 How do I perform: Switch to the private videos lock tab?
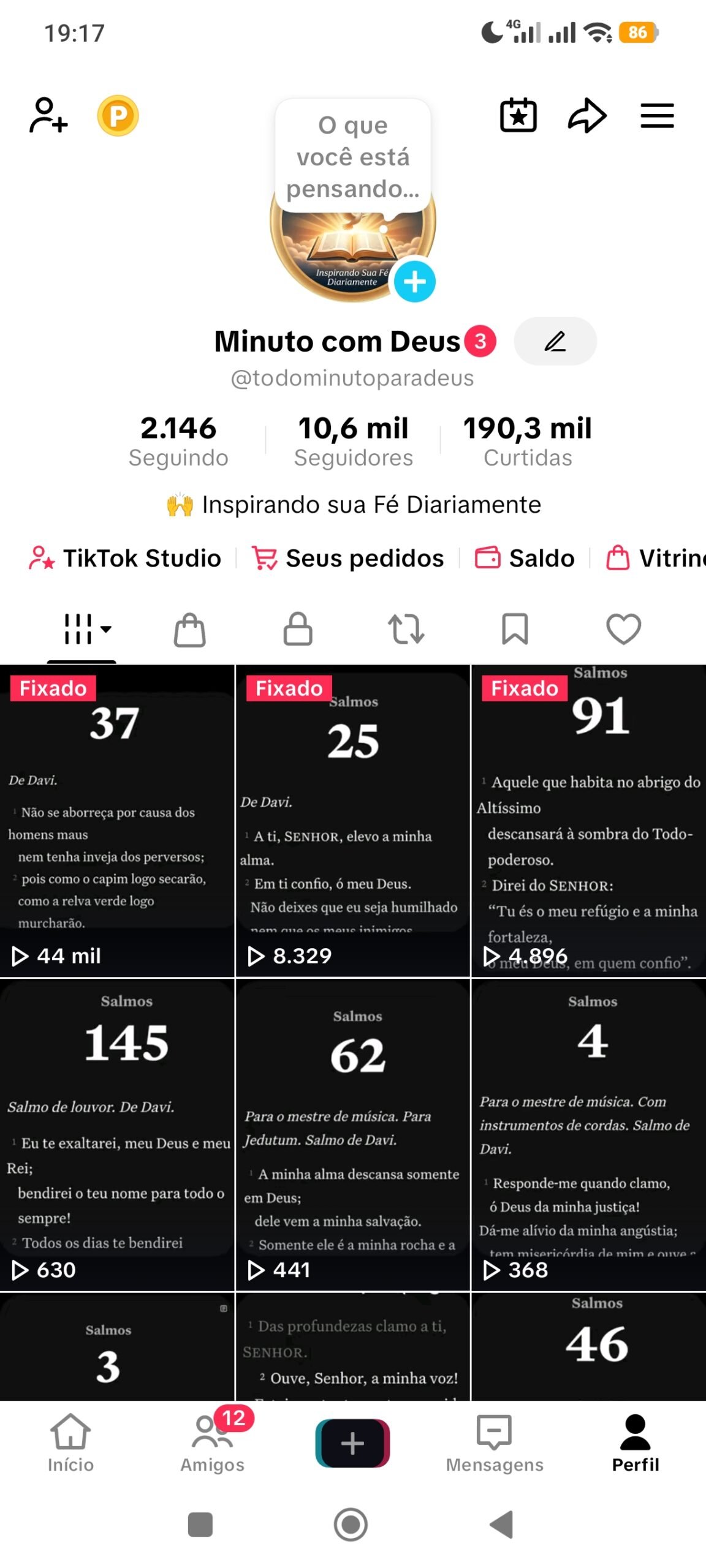298,629
